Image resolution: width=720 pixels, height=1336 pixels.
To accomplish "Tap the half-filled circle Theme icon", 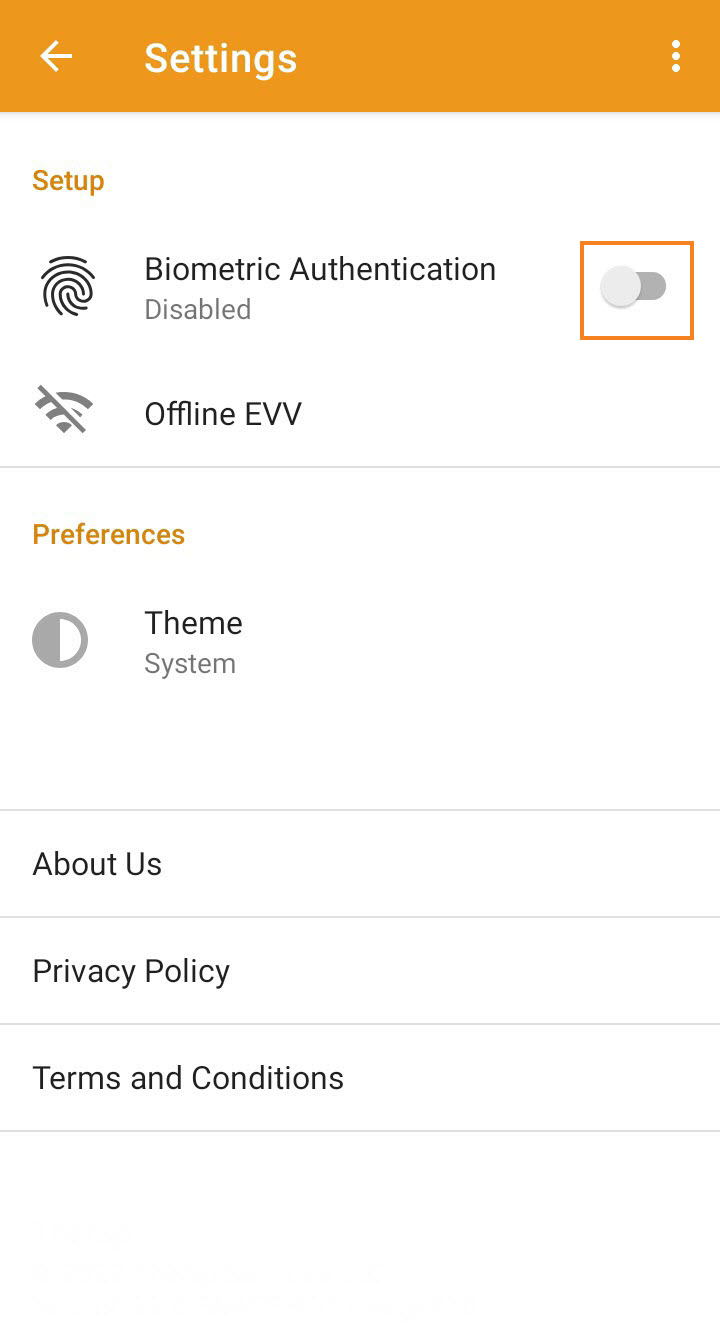I will (60, 640).
